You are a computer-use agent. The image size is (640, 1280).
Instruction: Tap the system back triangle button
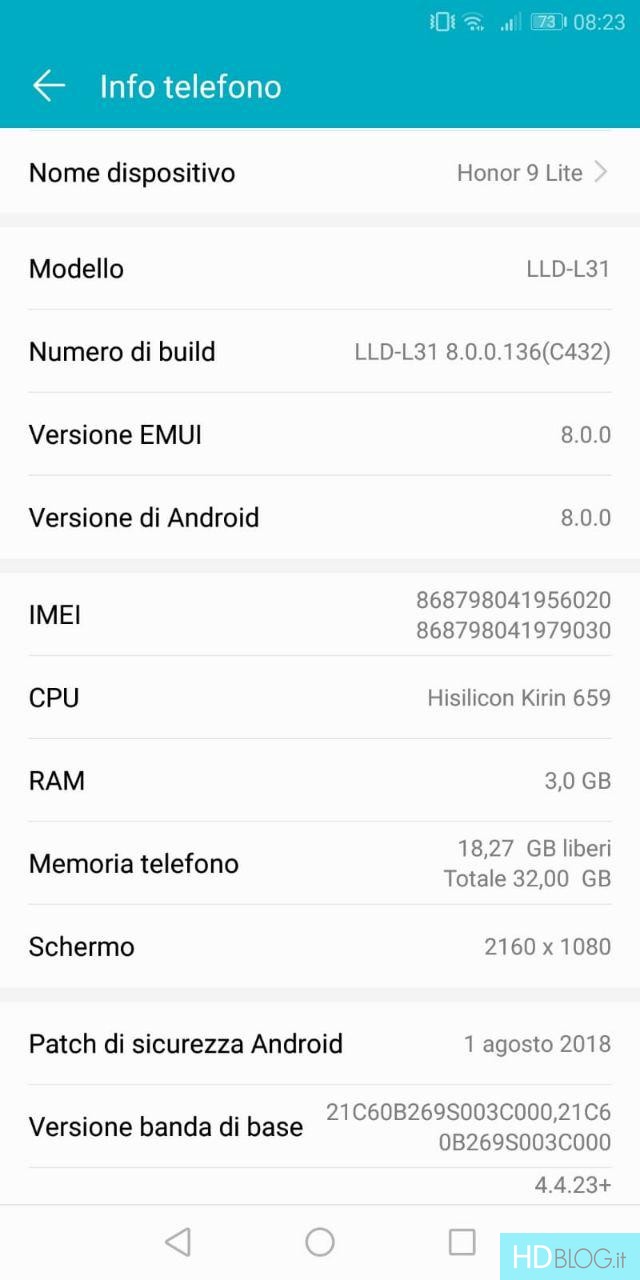pos(178,1242)
